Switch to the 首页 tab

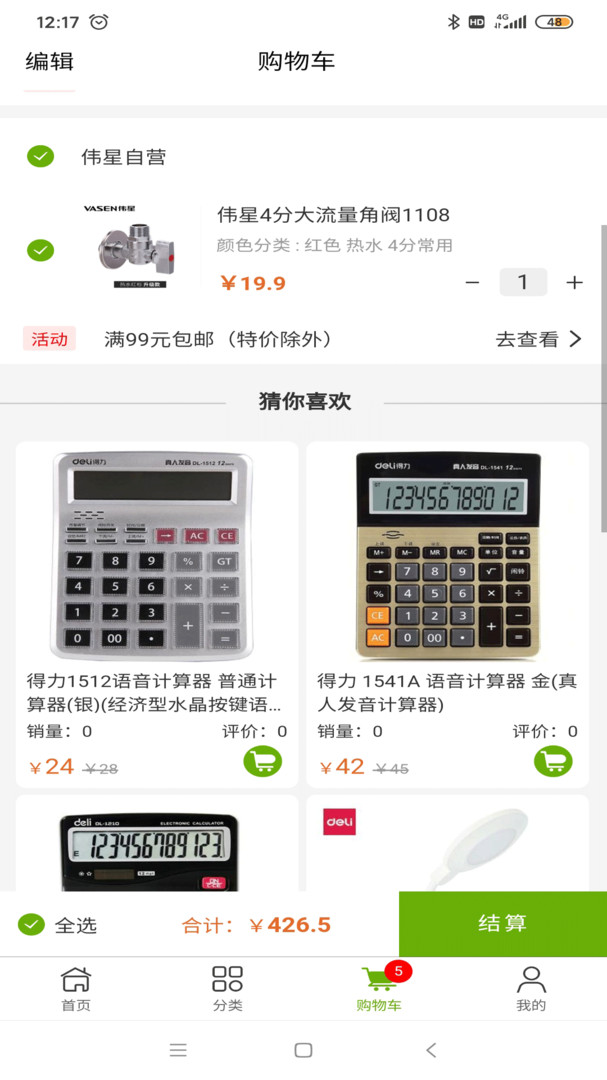(x=76, y=988)
